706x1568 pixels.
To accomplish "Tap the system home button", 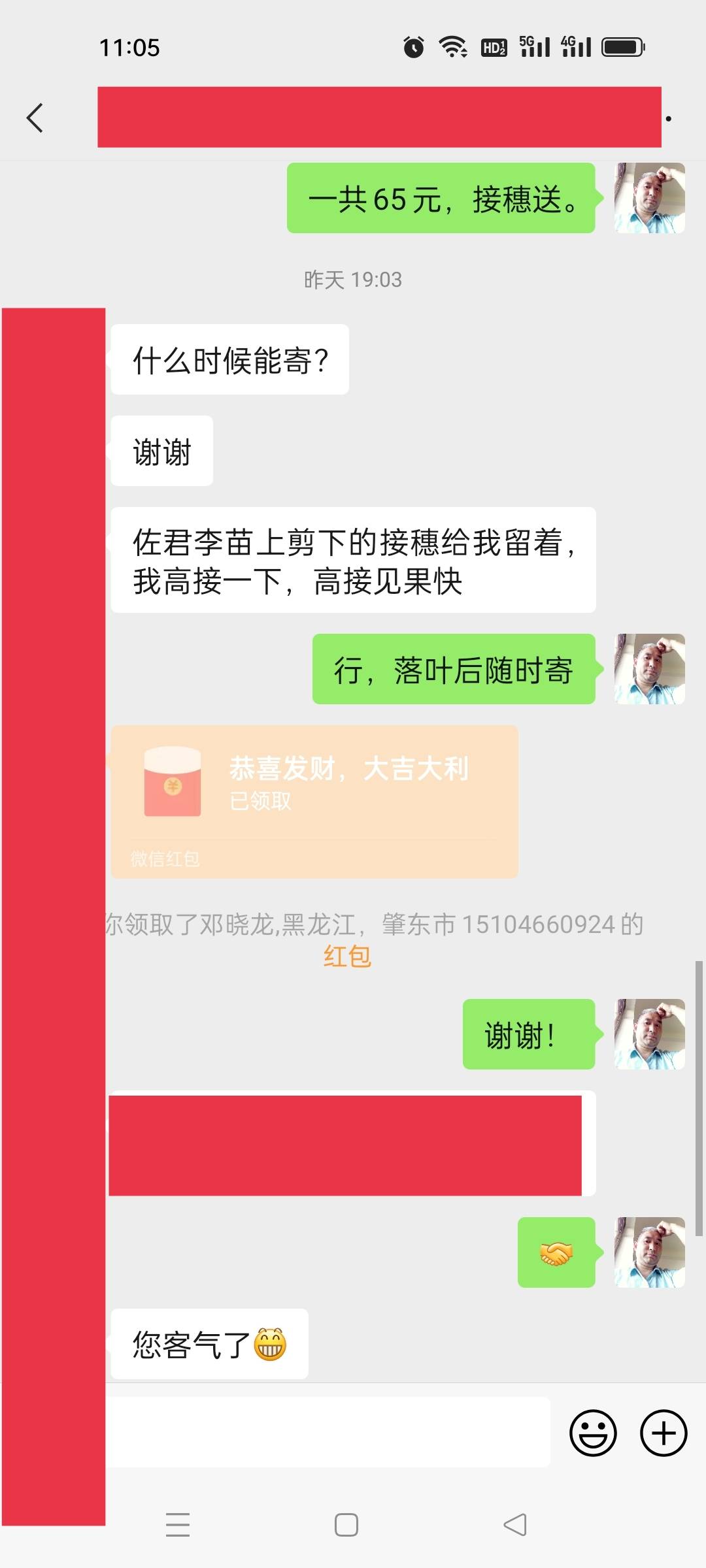I will coord(346,1525).
